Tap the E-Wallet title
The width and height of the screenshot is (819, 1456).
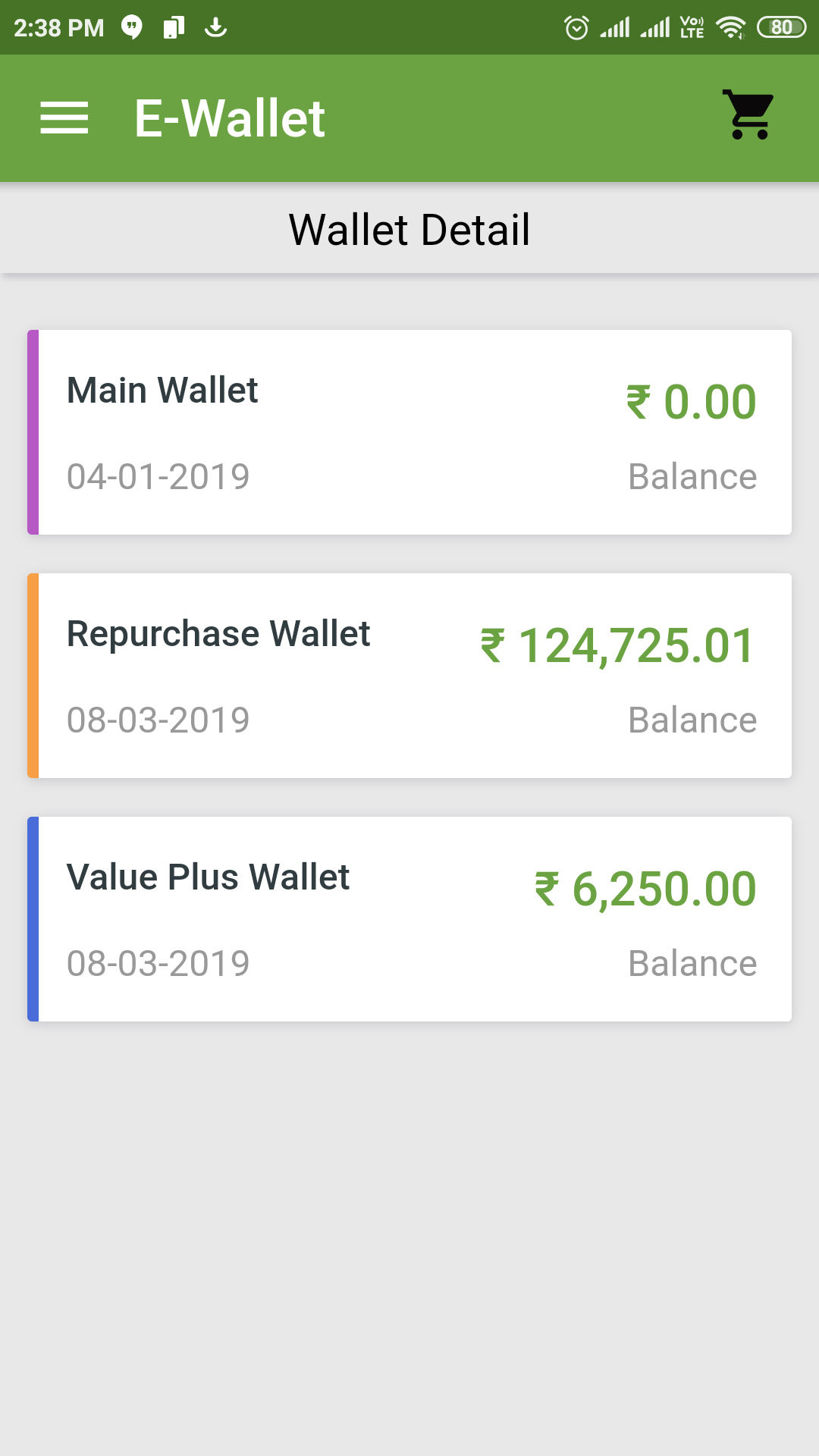[x=227, y=116]
